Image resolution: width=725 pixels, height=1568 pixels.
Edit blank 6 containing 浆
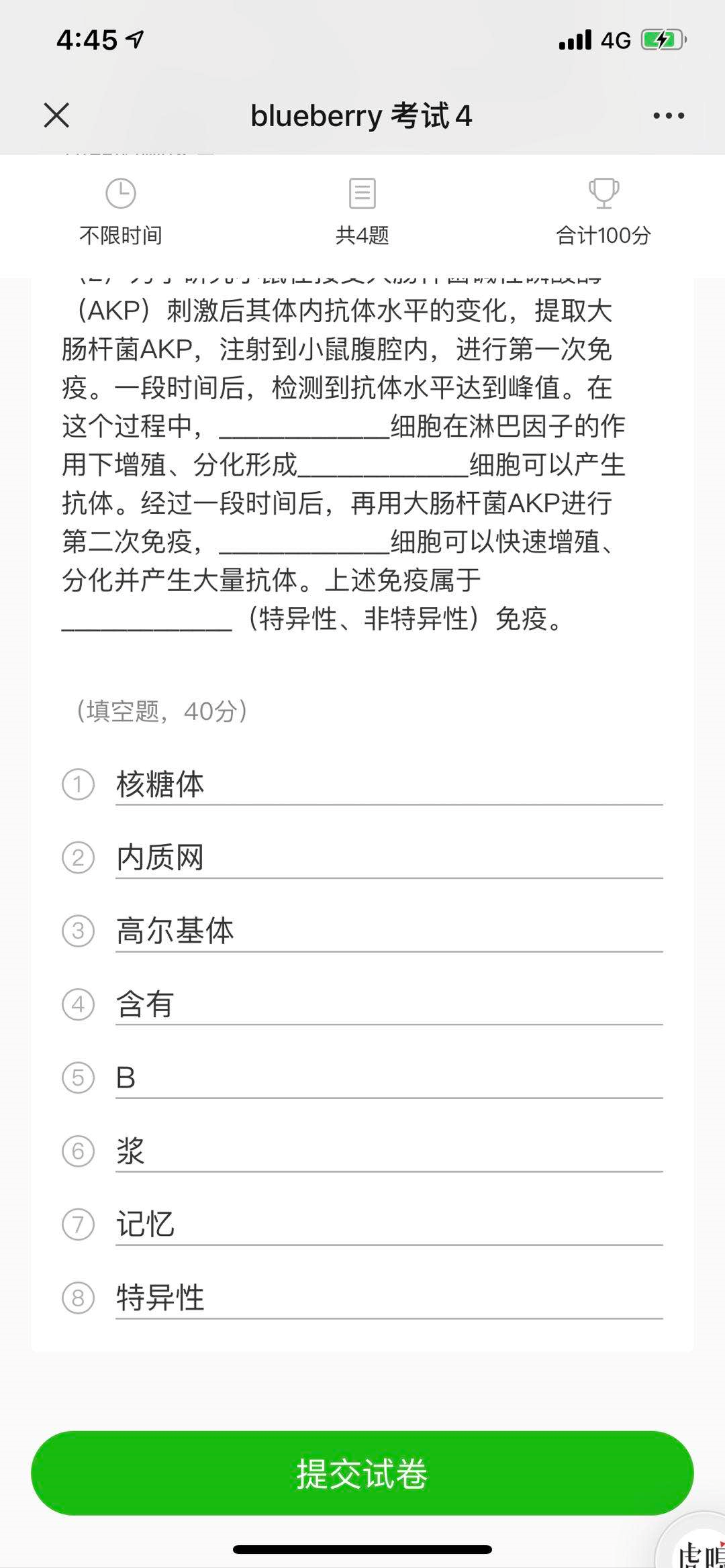[x=389, y=1151]
